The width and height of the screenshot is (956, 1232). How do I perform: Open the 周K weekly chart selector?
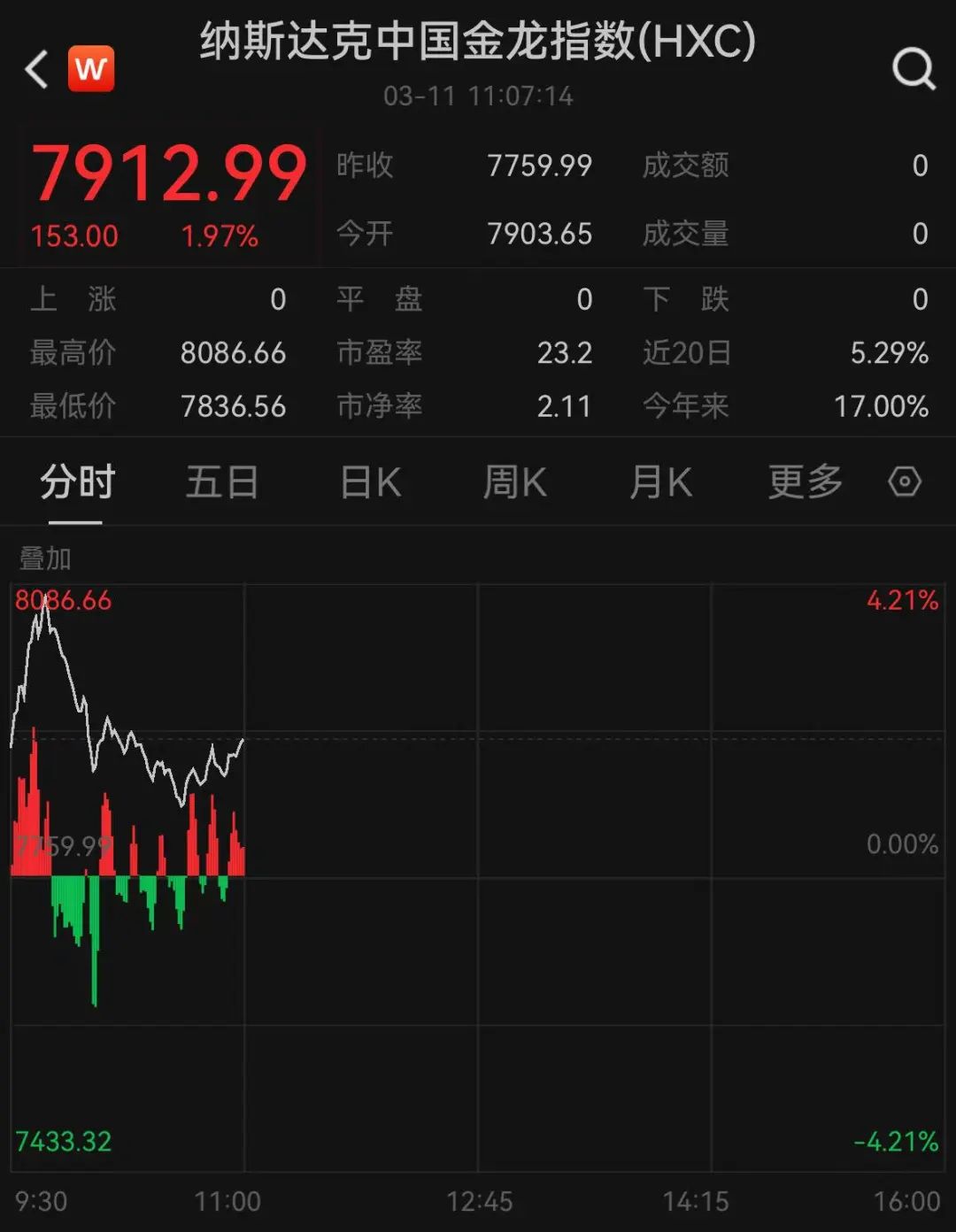(x=513, y=482)
